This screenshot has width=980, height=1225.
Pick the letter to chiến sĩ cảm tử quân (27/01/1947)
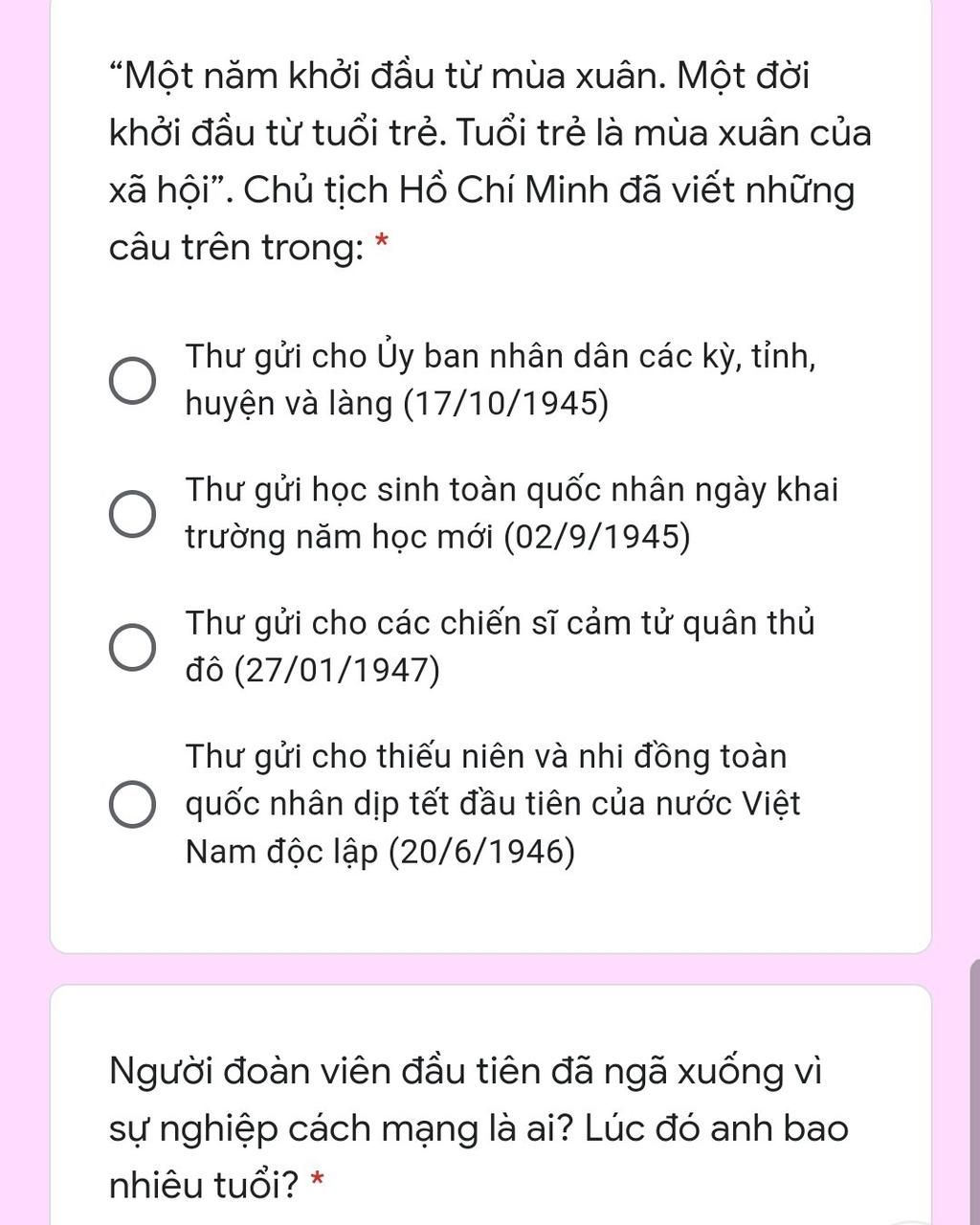pos(132,647)
